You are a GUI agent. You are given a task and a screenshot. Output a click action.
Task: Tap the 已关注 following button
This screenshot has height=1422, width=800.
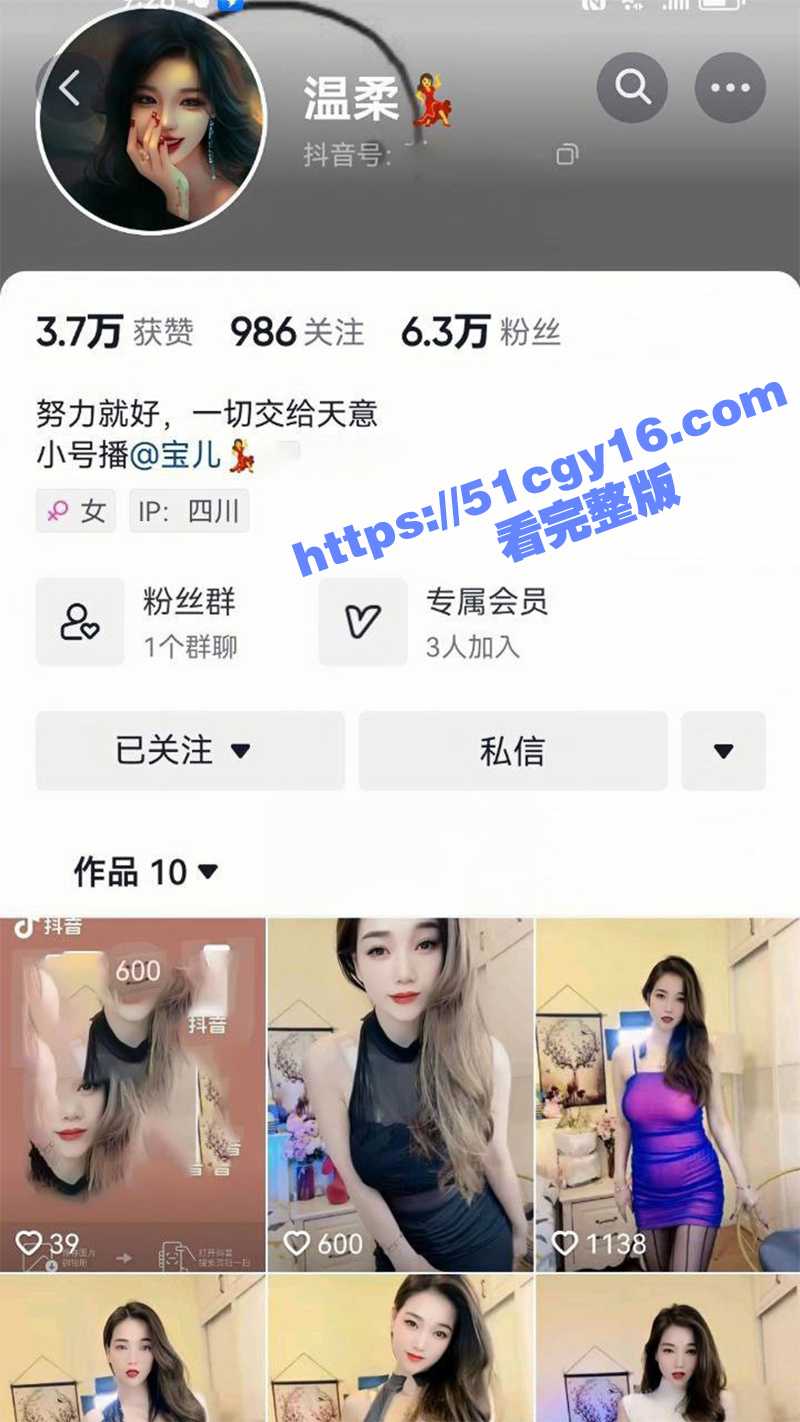[190, 751]
